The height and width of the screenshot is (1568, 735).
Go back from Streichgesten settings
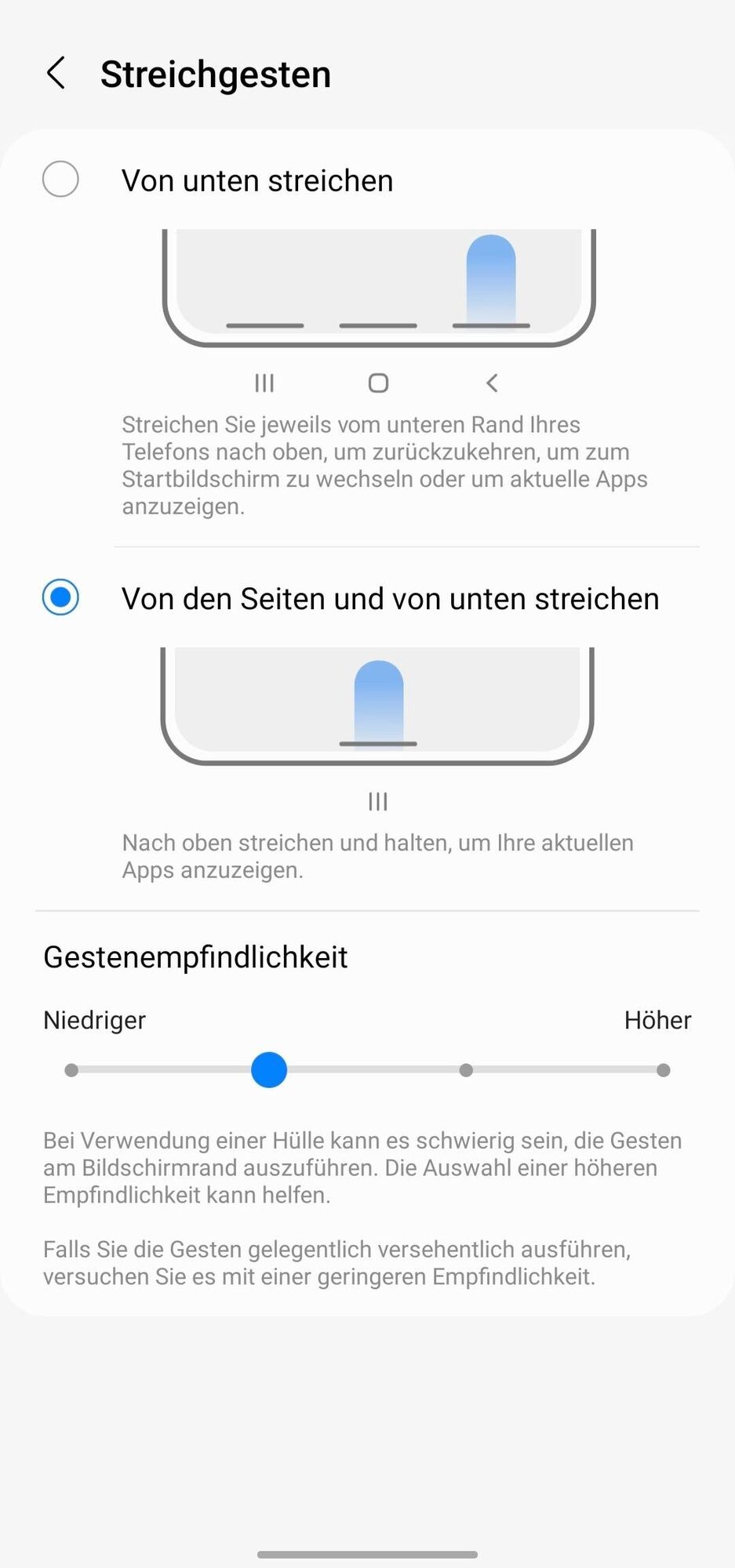click(56, 74)
